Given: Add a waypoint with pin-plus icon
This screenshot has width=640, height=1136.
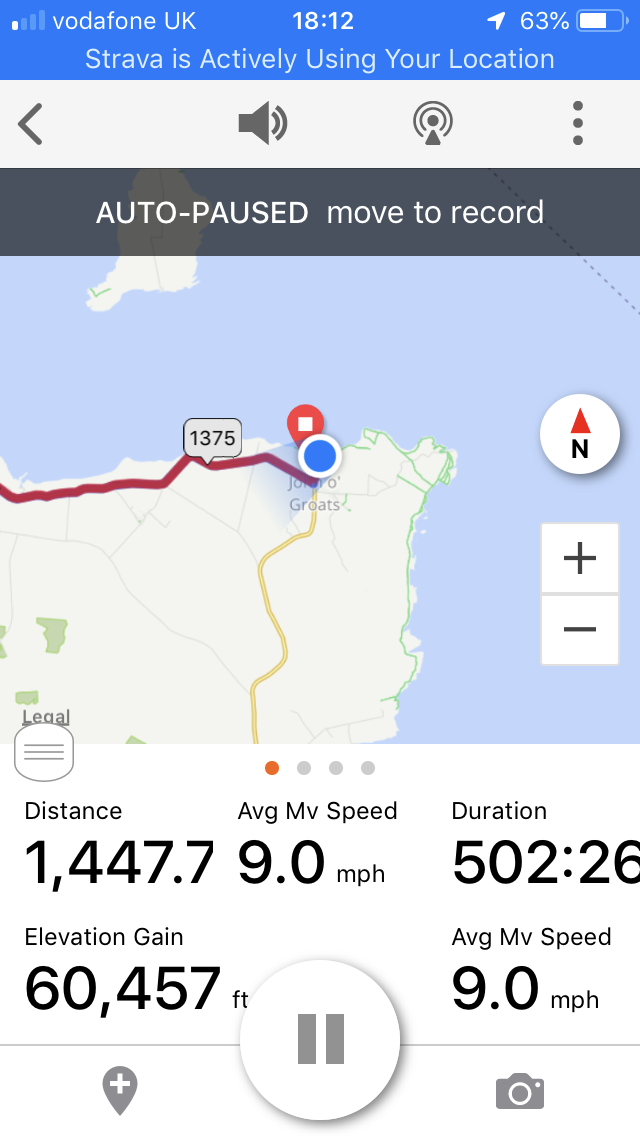Looking at the screenshot, I should [119, 1090].
